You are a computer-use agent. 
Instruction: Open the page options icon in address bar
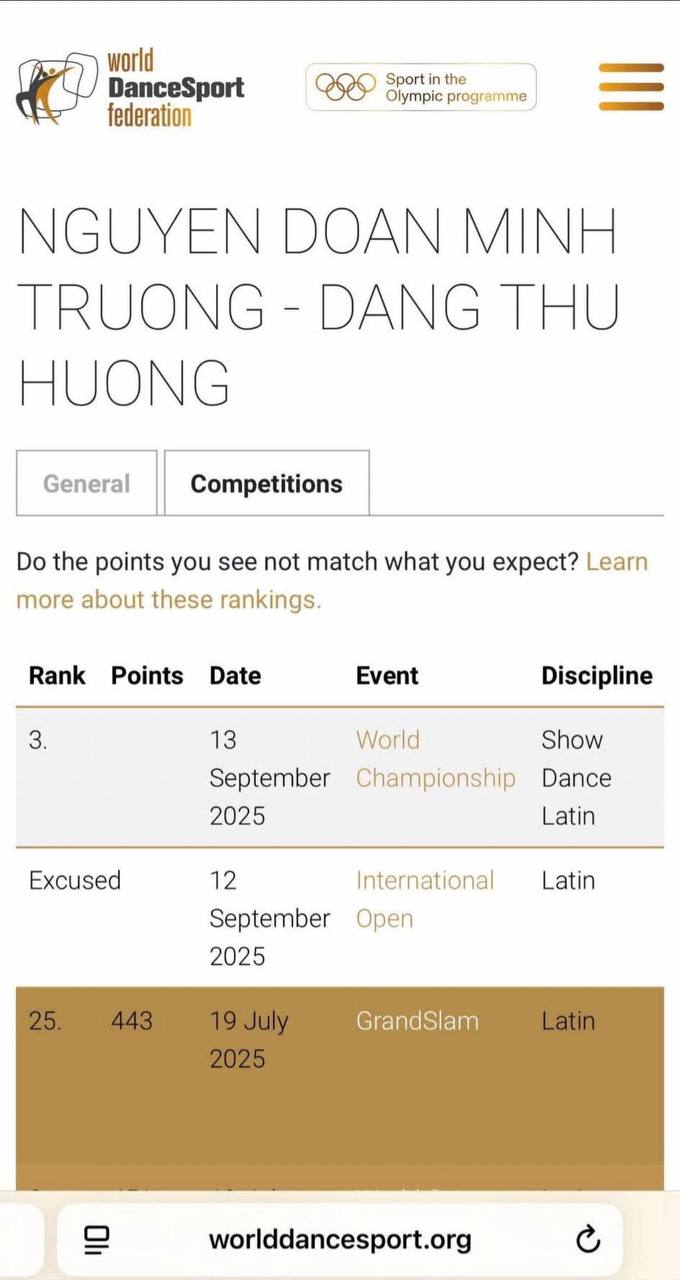pos(97,1240)
